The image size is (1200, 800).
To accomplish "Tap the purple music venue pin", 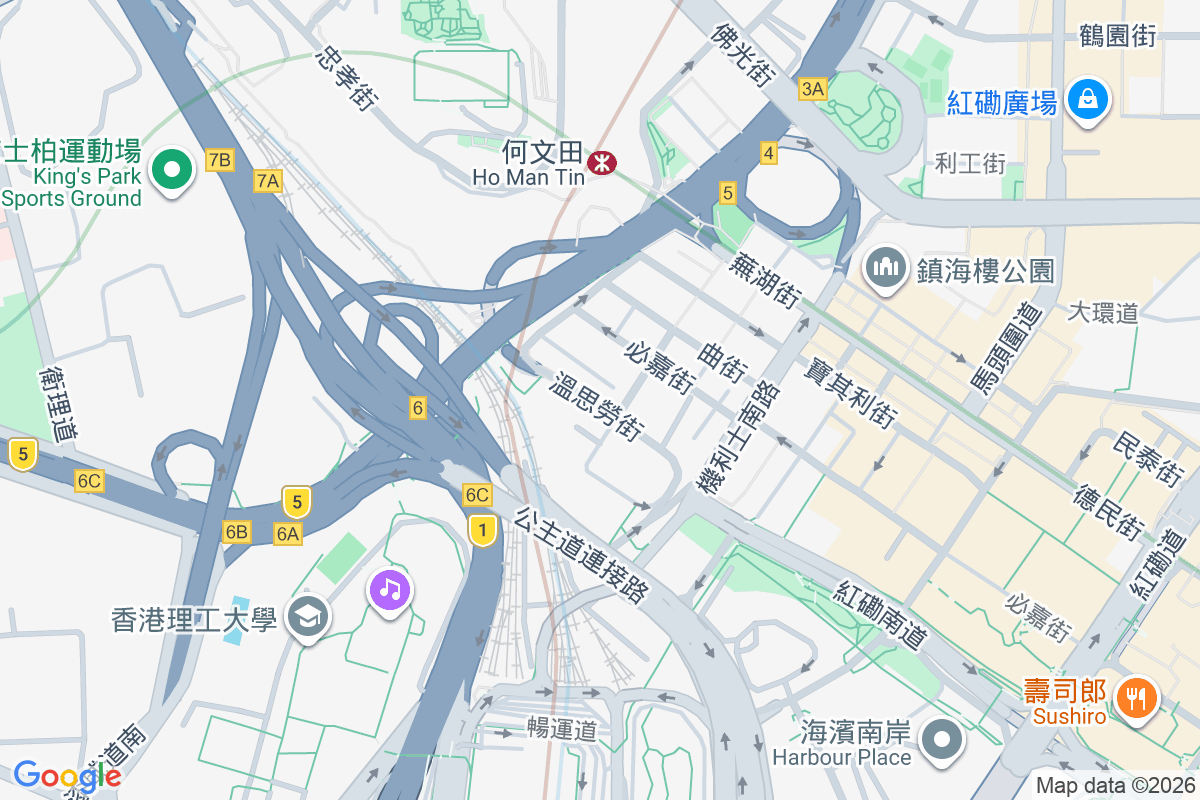I will [390, 589].
